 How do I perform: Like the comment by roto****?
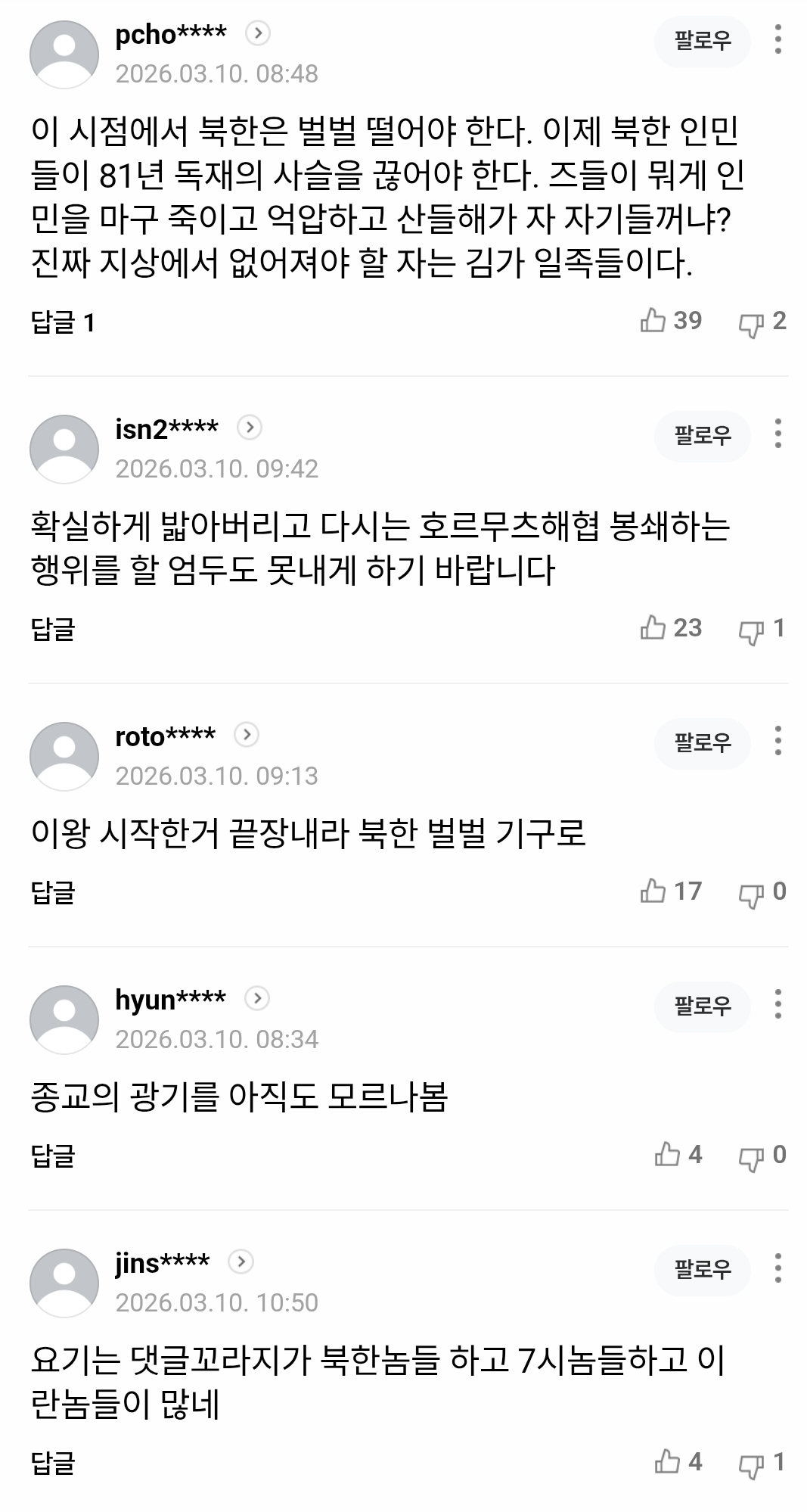coord(653,891)
